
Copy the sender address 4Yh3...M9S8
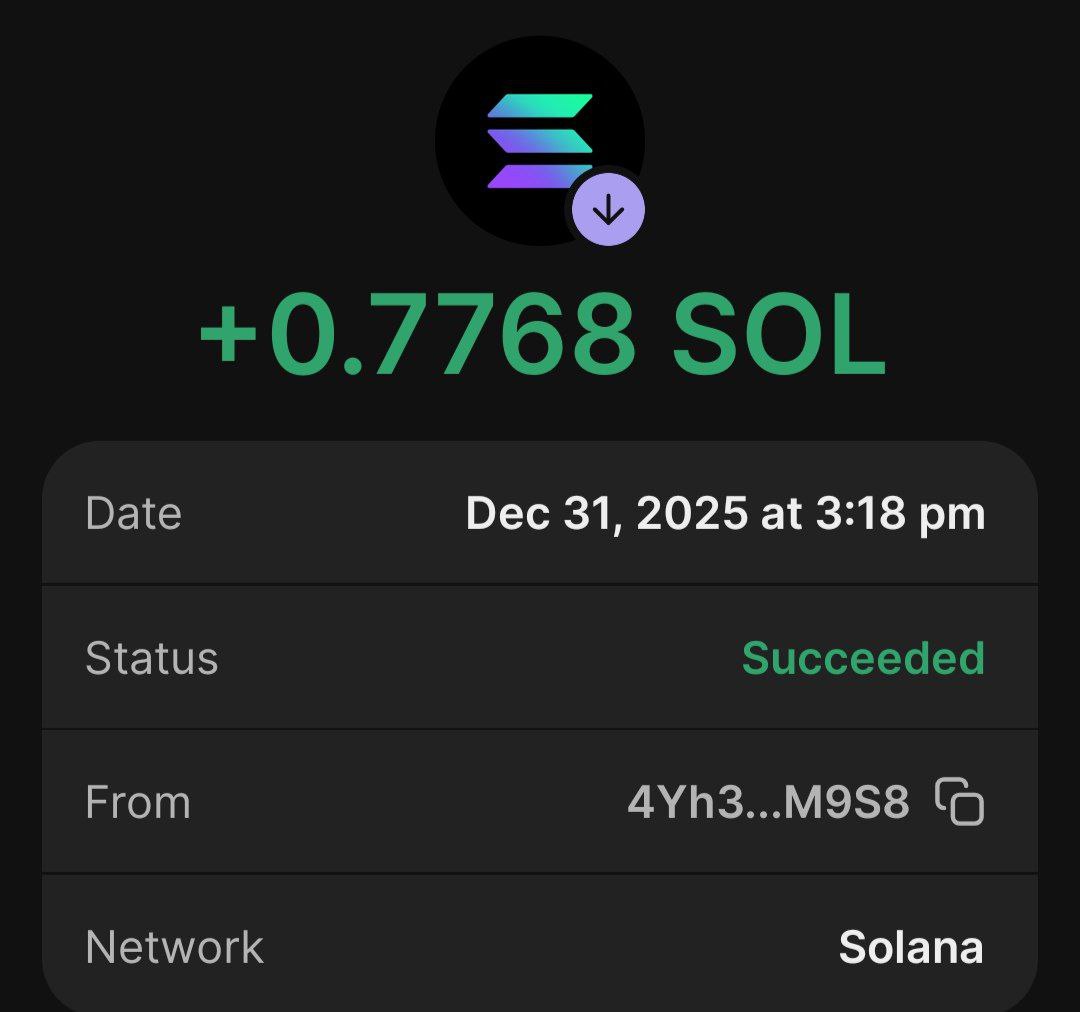(x=959, y=802)
